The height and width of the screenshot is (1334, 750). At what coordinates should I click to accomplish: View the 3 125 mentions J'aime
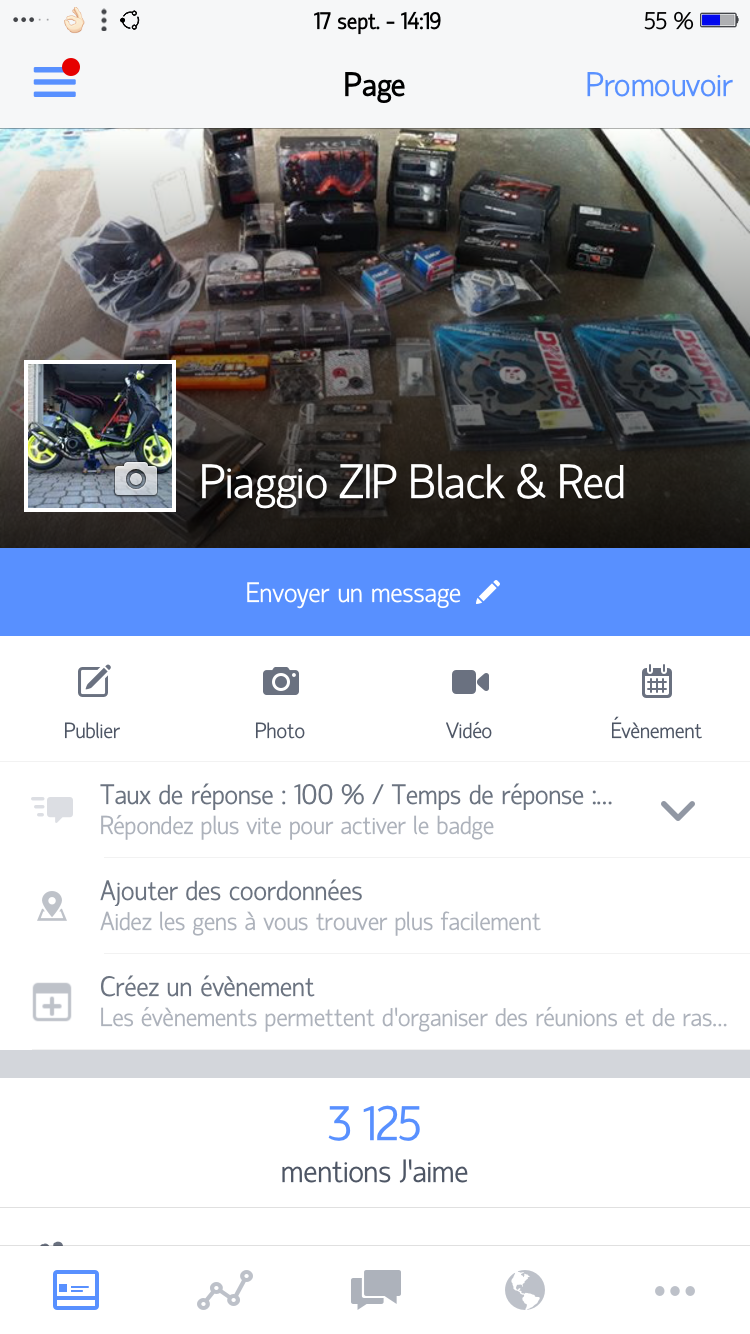click(x=374, y=1145)
